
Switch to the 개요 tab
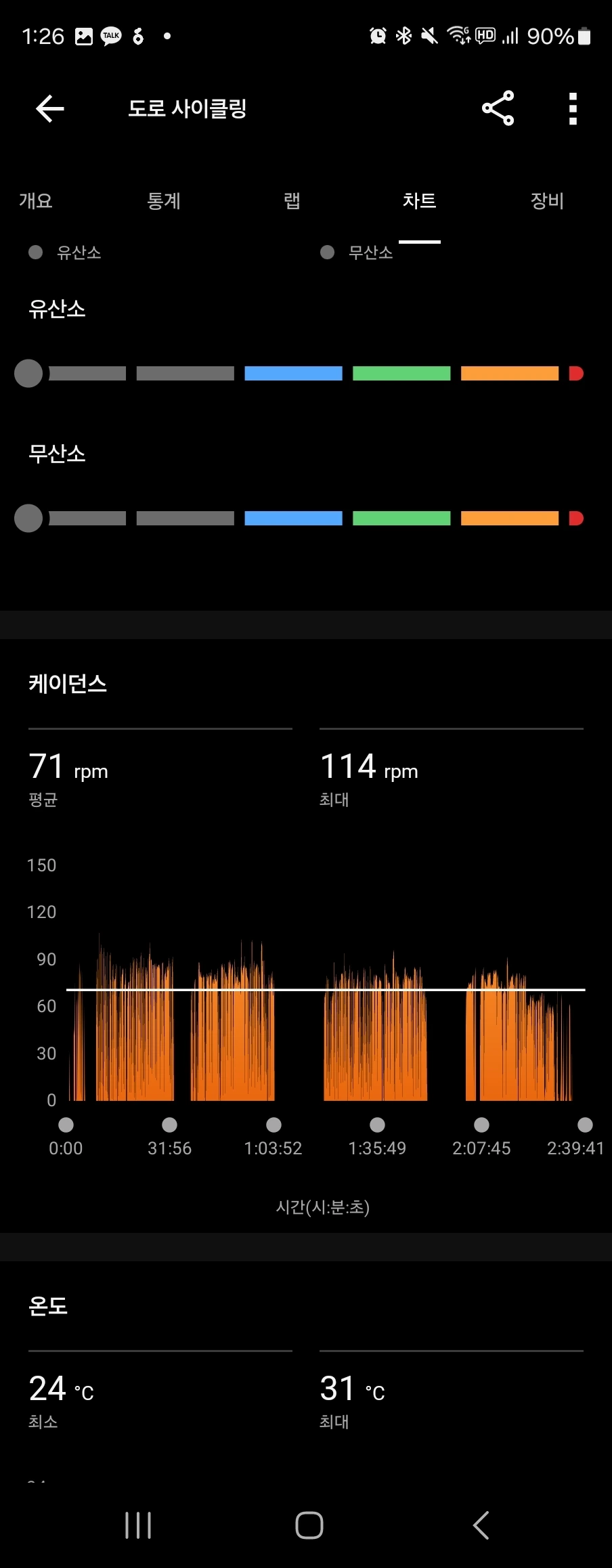36,200
